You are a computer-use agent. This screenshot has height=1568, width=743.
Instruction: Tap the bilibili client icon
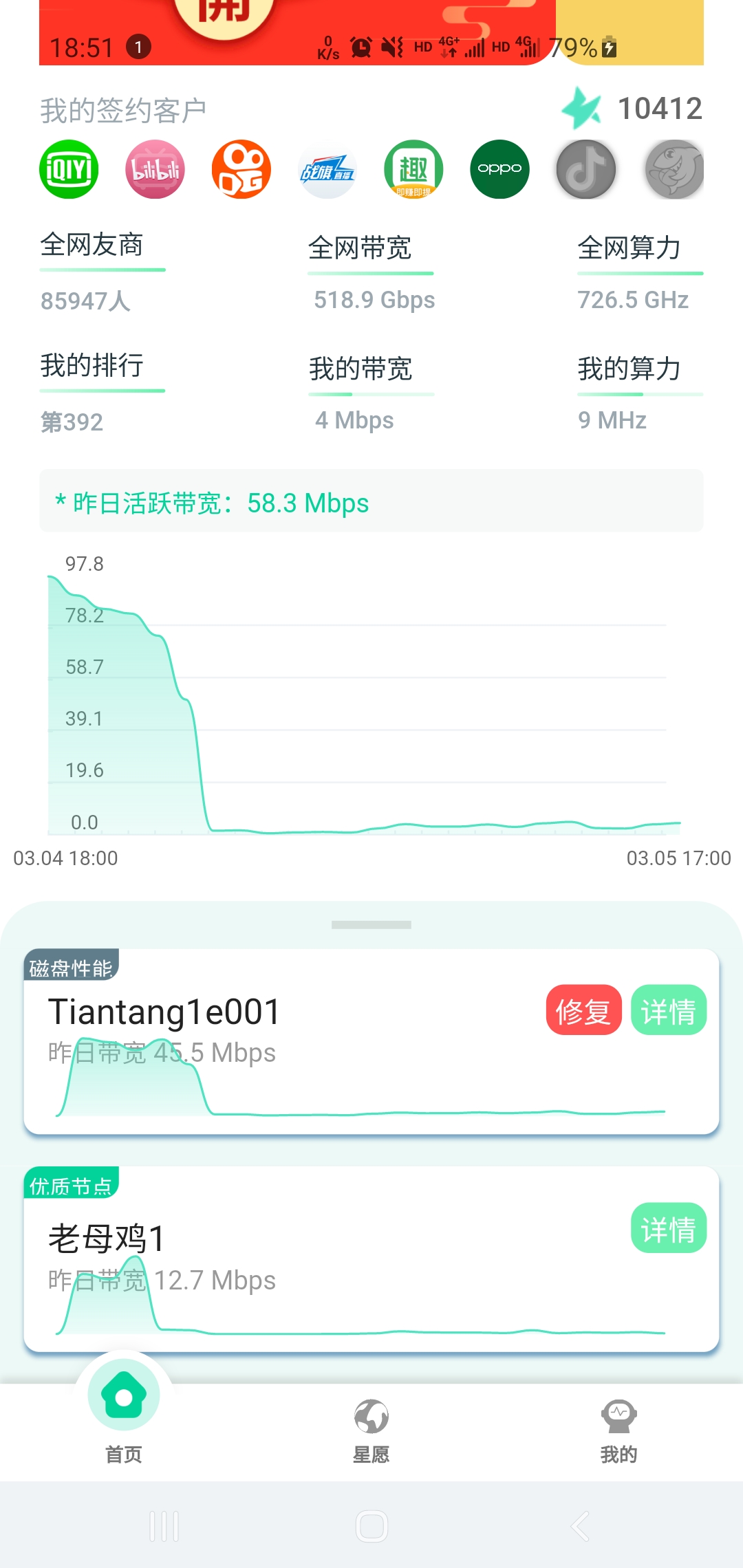(x=155, y=169)
